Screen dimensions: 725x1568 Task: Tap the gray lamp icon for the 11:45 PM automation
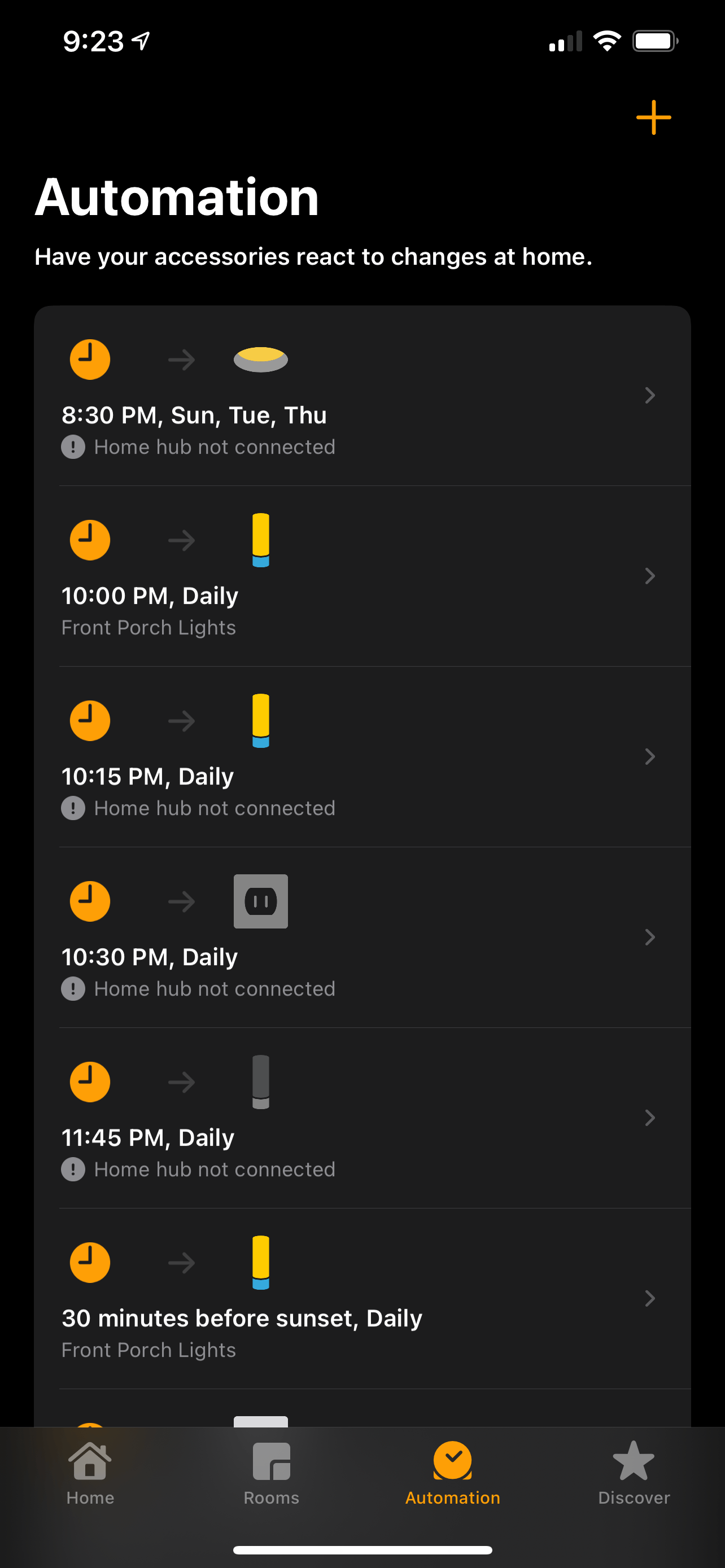[260, 1082]
